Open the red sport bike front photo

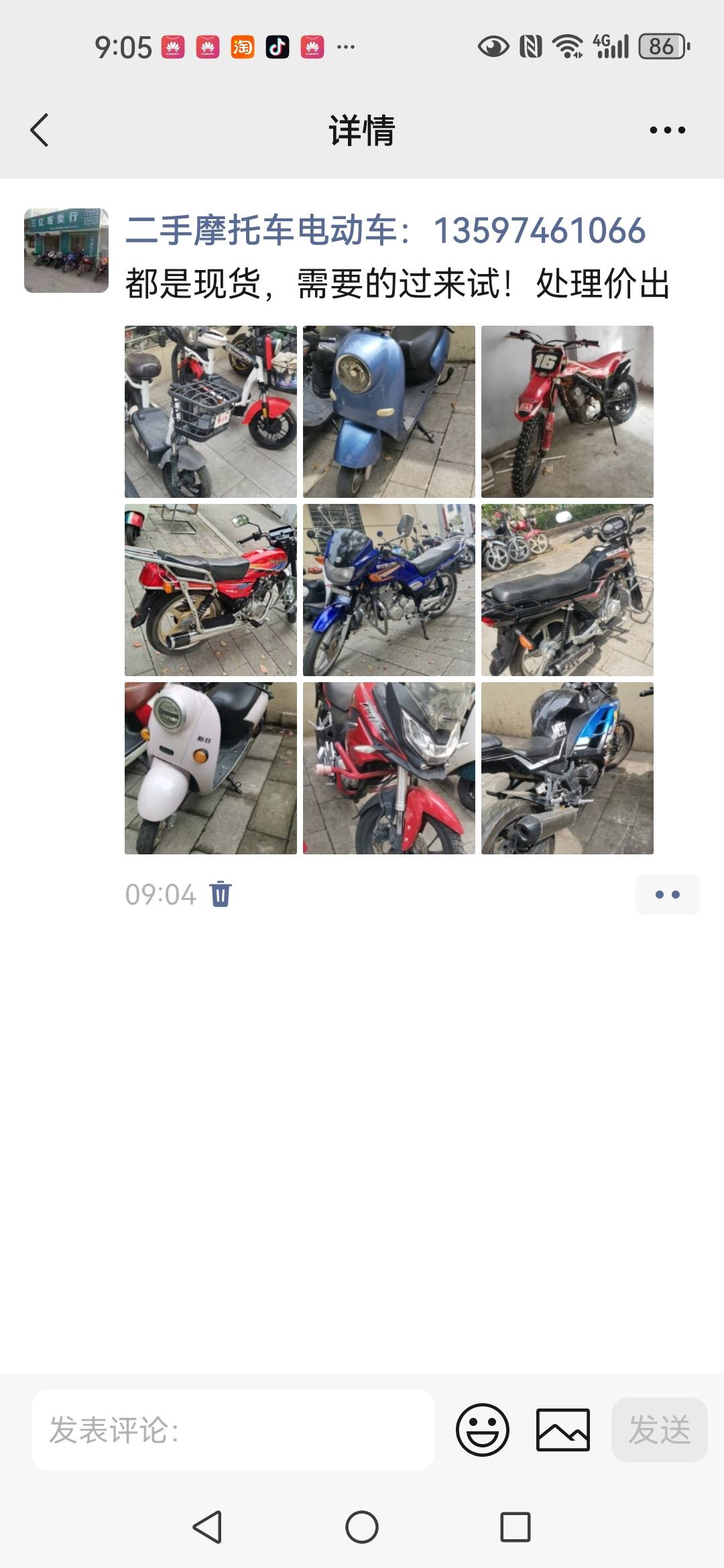[389, 768]
